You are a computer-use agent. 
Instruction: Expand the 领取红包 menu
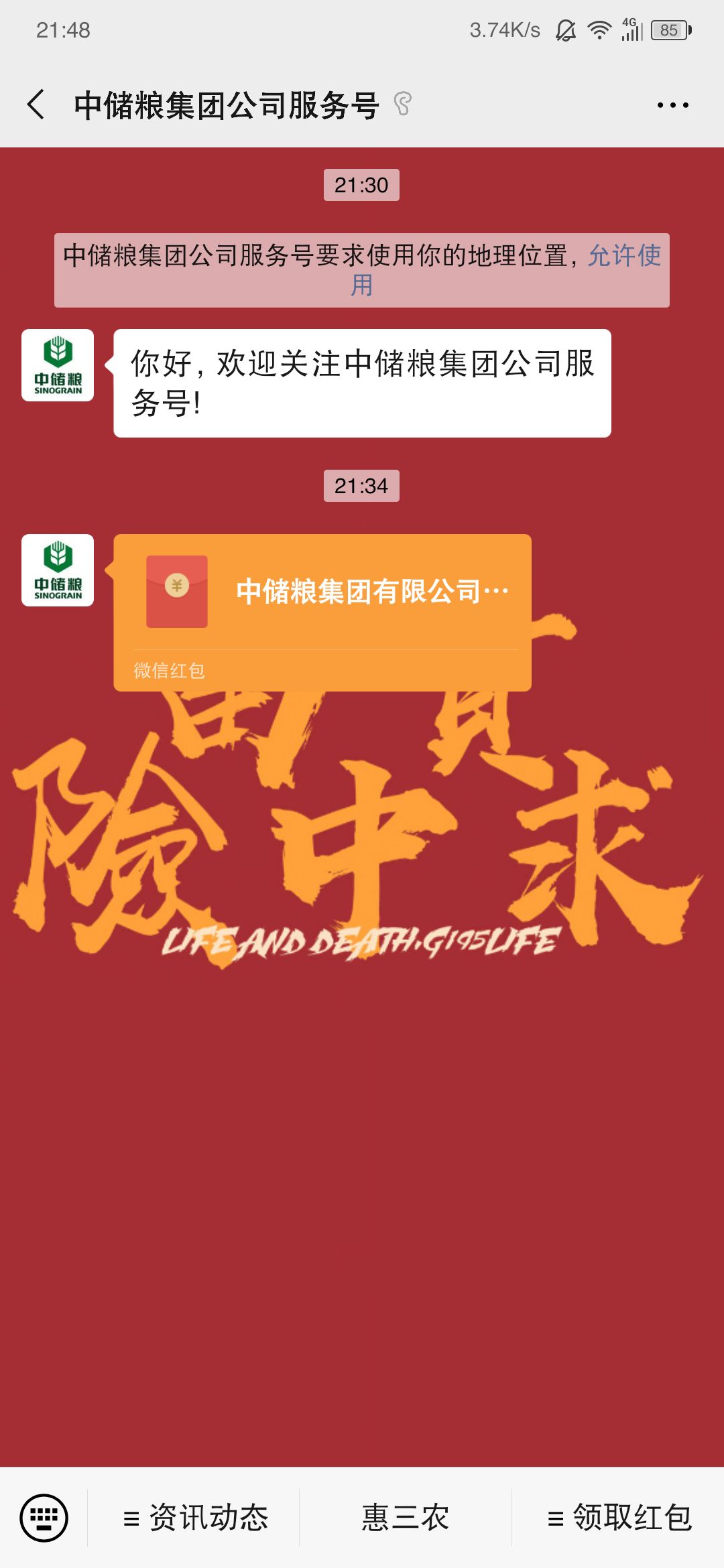click(619, 1517)
